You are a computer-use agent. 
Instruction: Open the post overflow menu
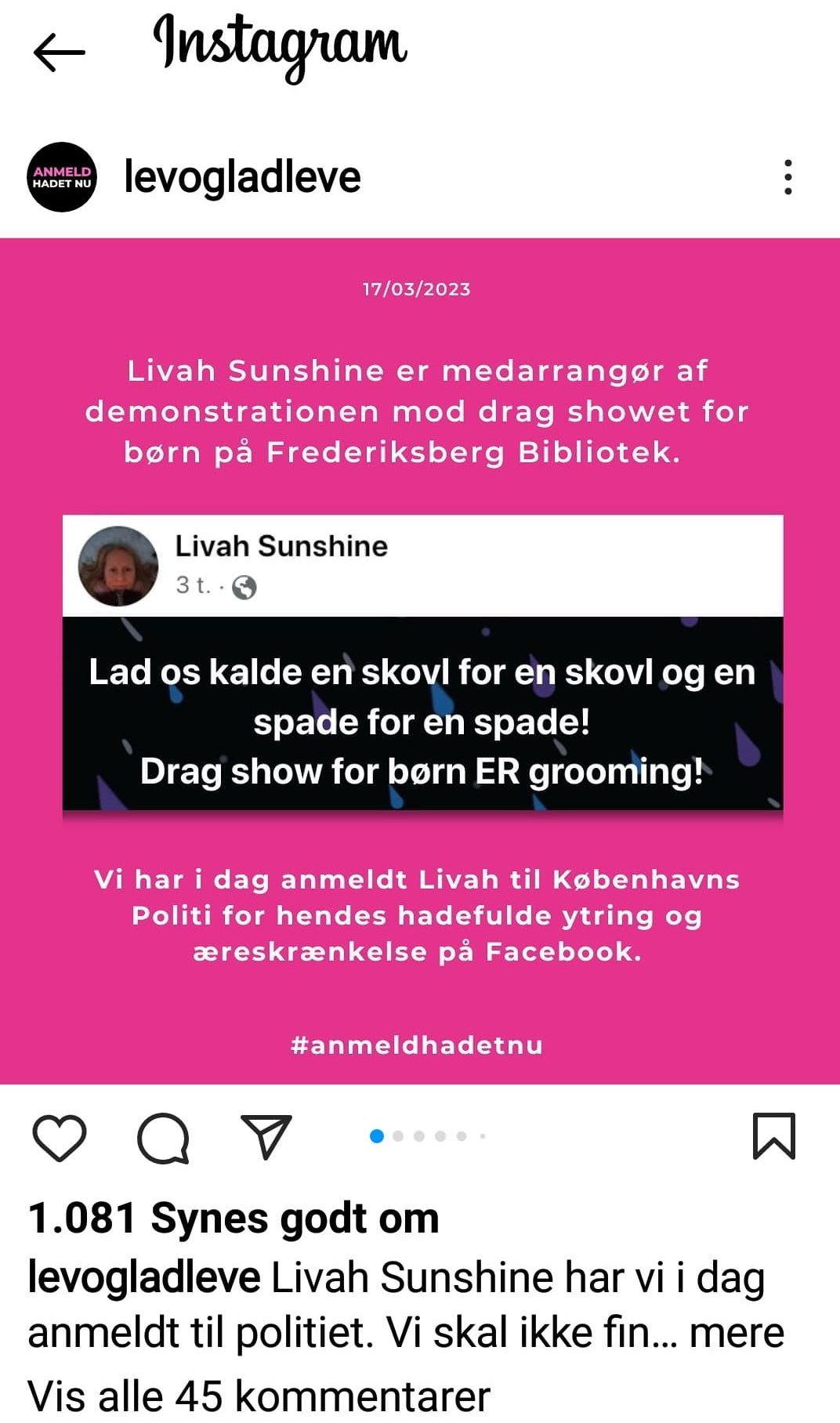(x=787, y=177)
